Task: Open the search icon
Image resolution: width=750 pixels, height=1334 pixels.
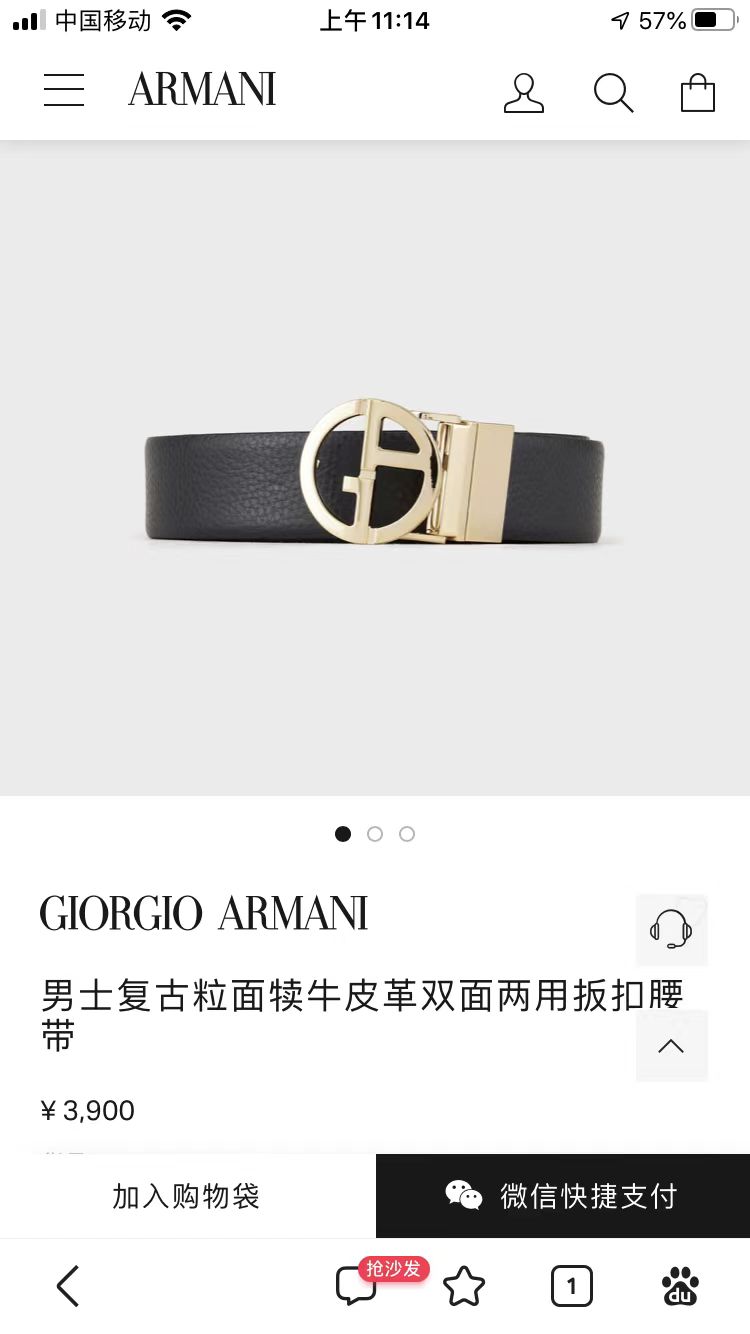Action: click(613, 93)
